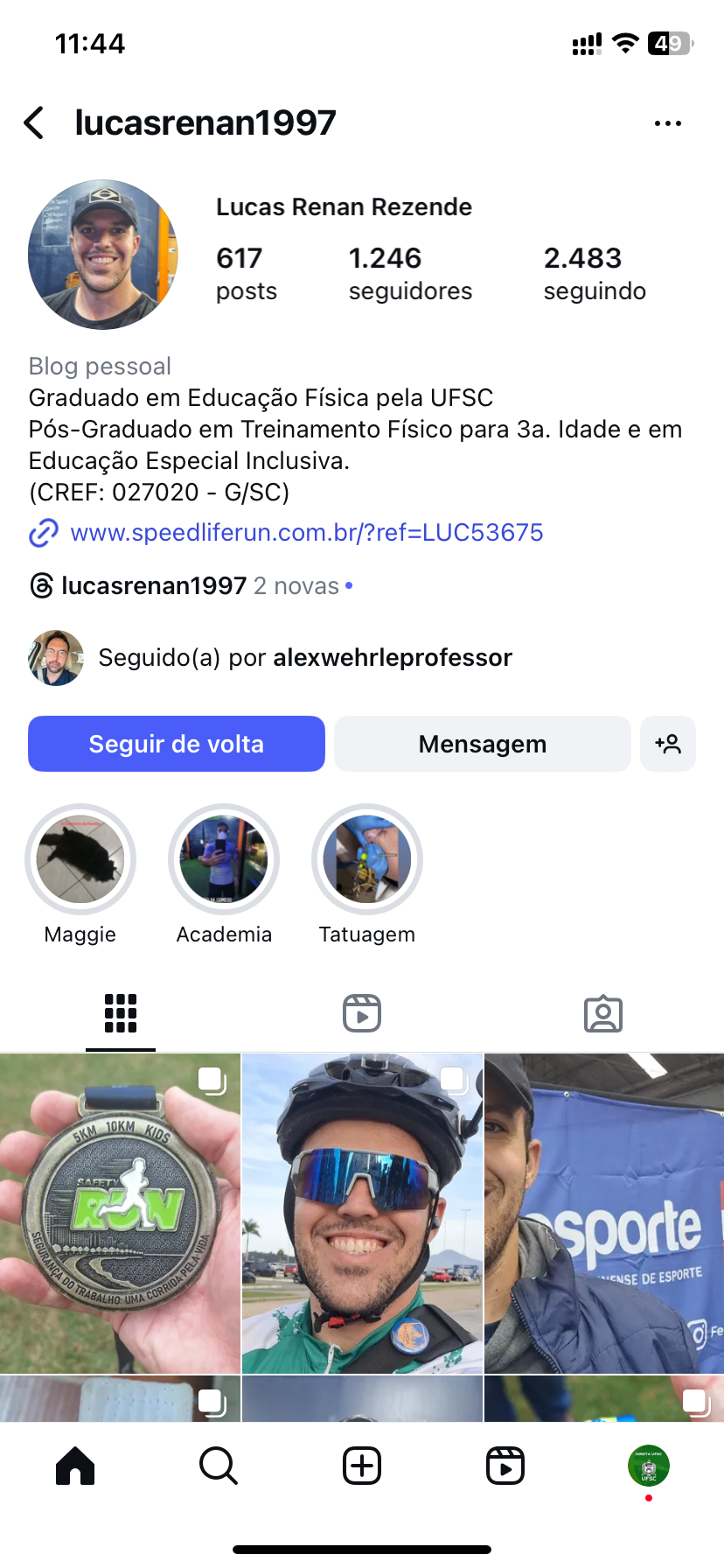The height and width of the screenshot is (1568, 724).
Task: Go back from the profile page
Action: point(35,123)
